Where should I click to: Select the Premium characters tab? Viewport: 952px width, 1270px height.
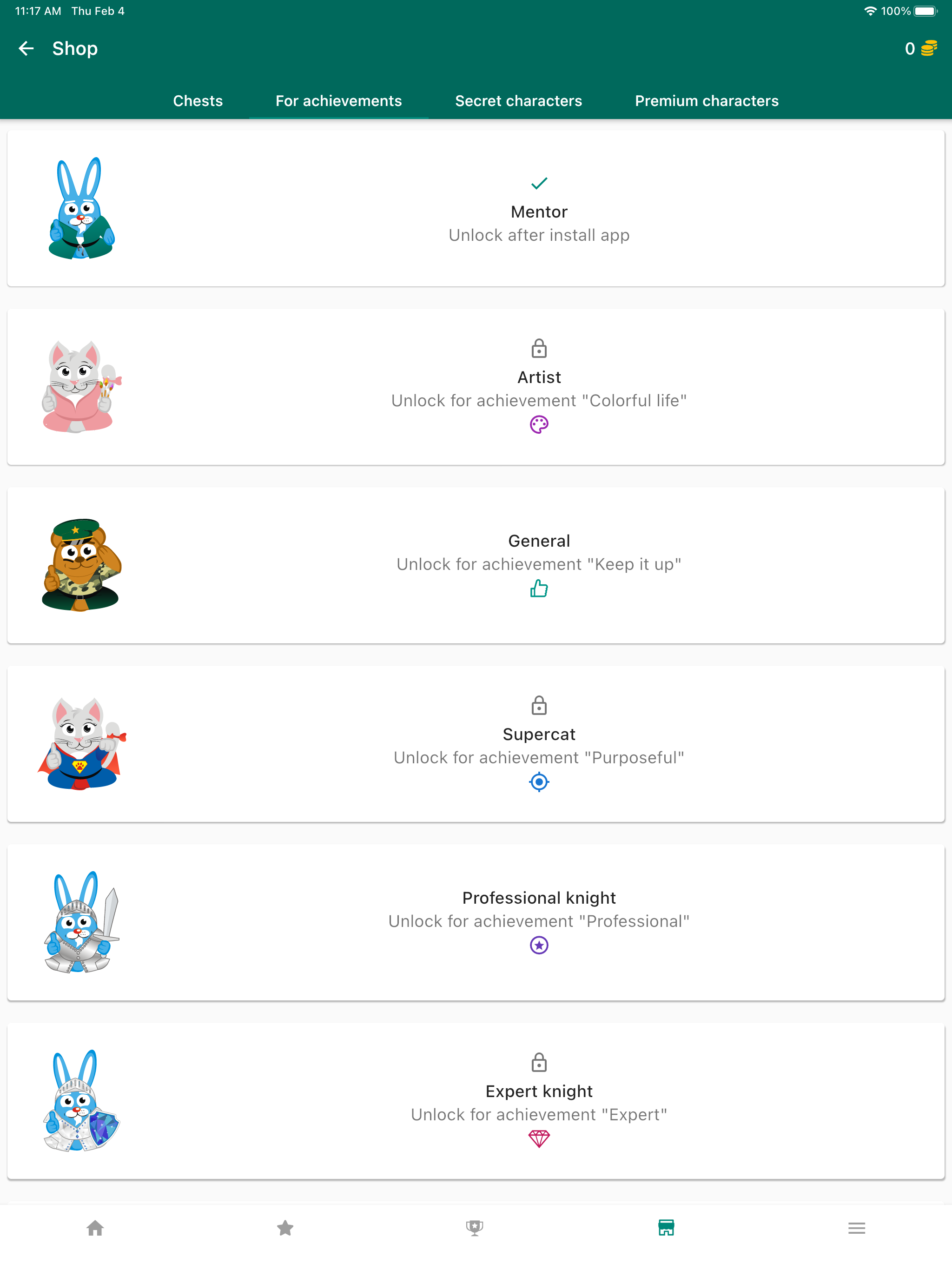click(x=707, y=100)
